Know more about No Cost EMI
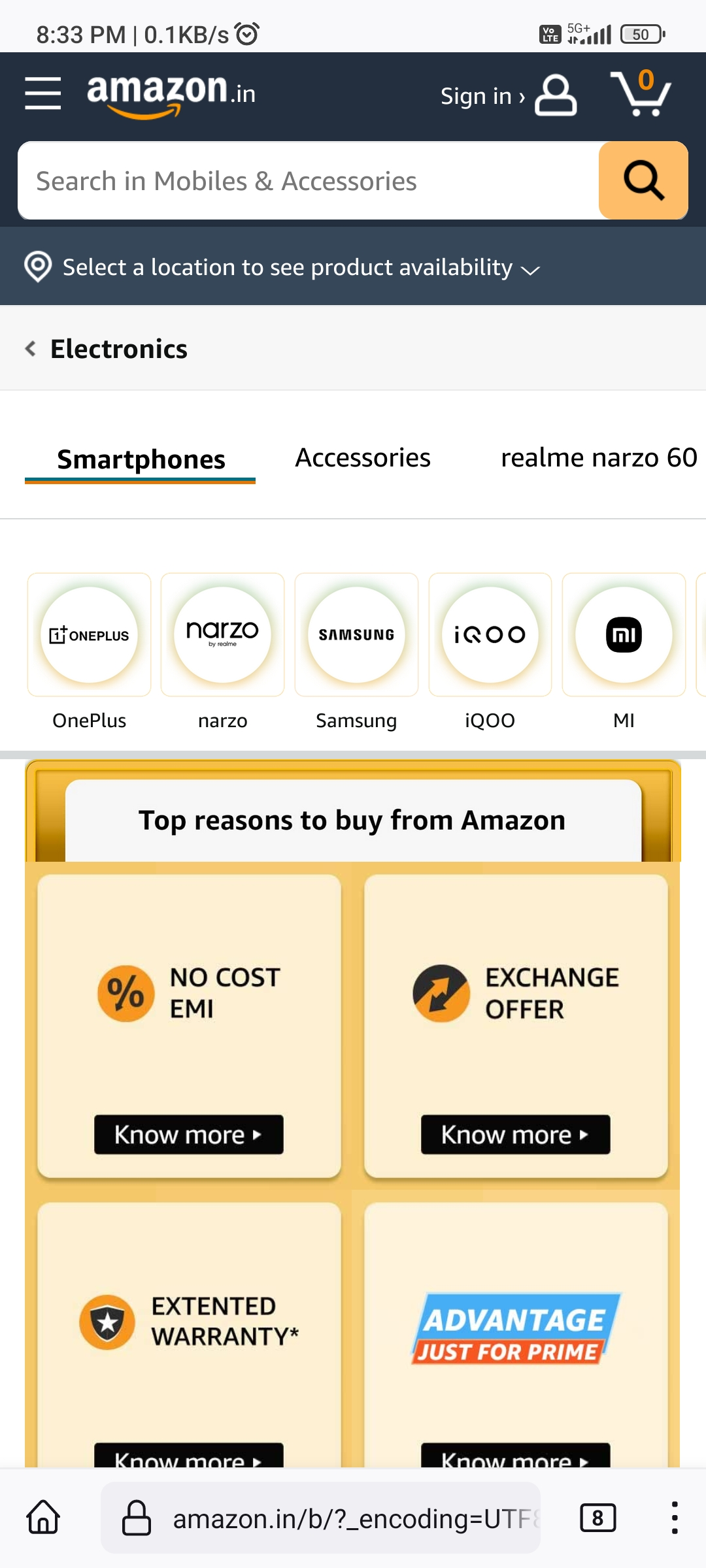The image size is (706, 1568). 189,1135
